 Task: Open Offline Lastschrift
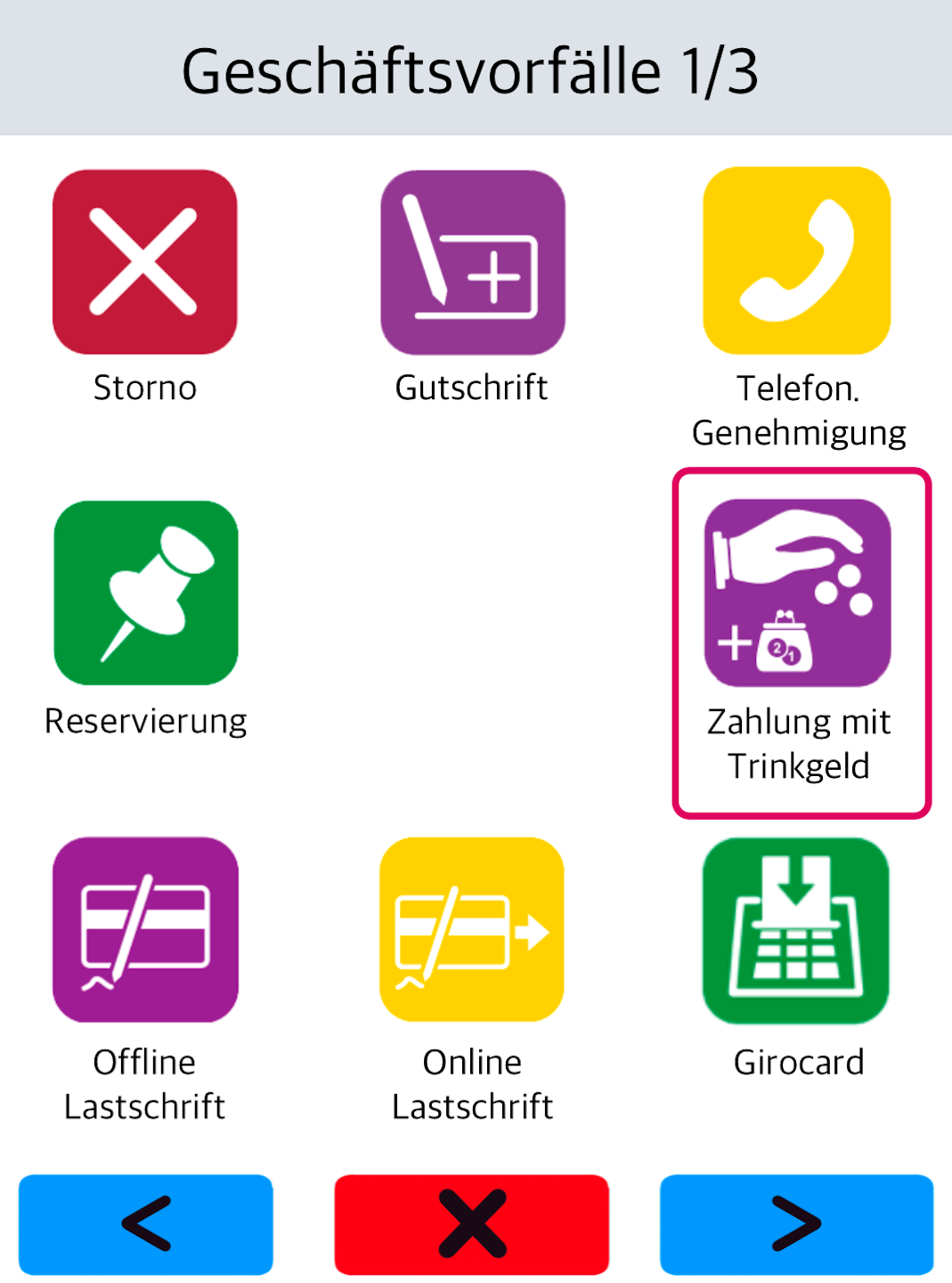tap(145, 929)
